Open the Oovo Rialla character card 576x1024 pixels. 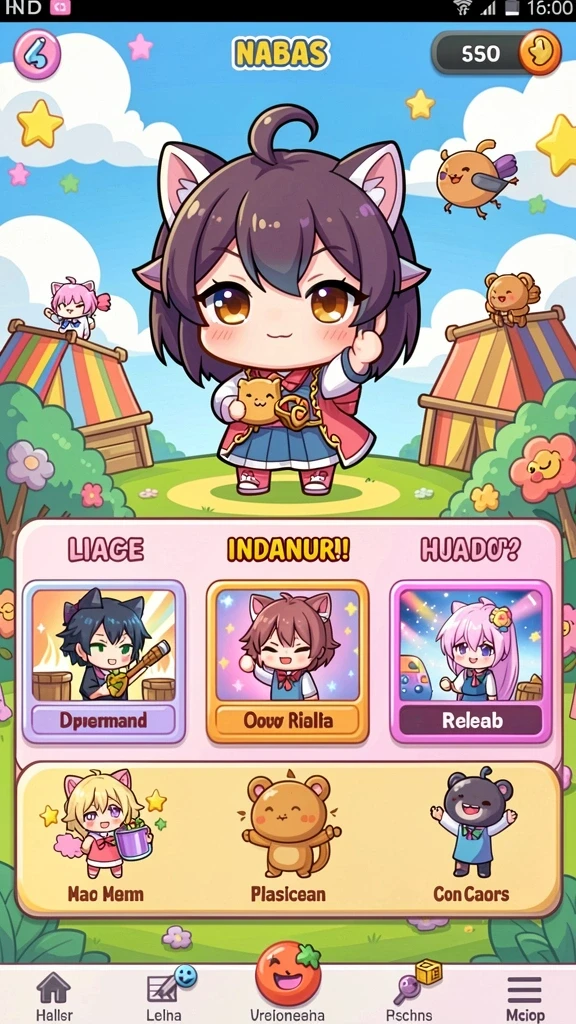(287, 662)
